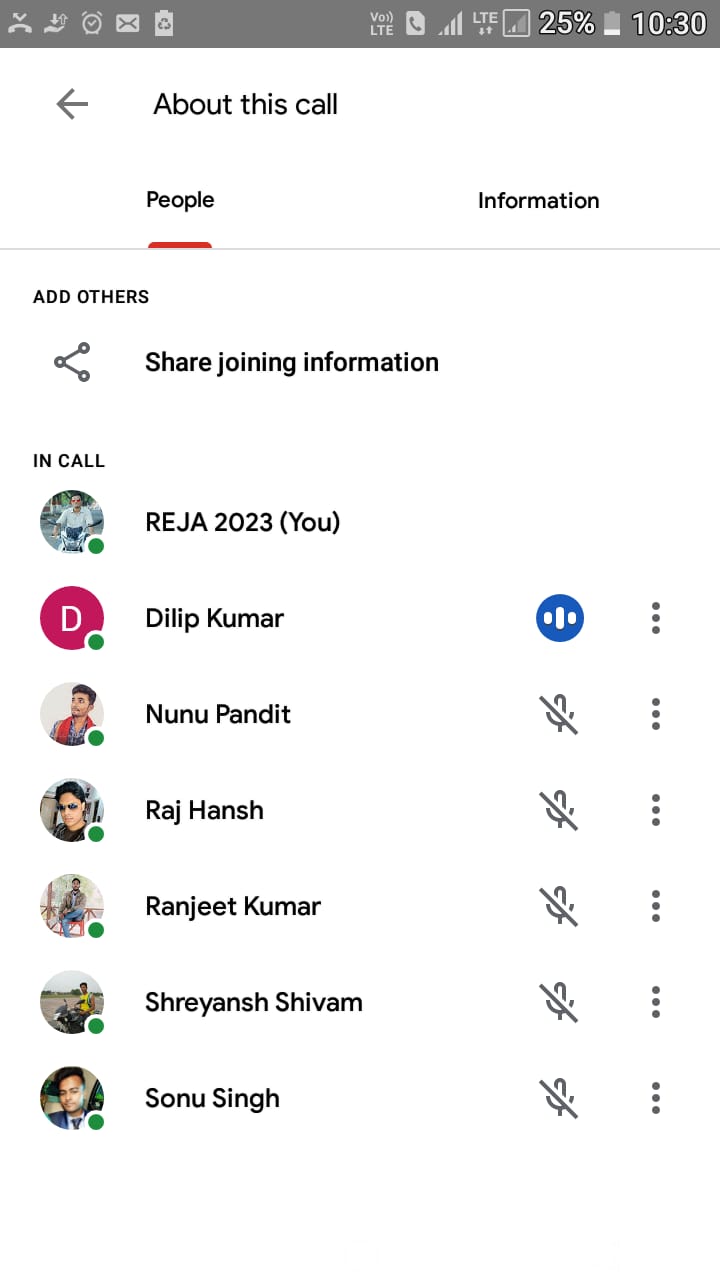Open more options for Dilip Kumar
Viewport: 720px width, 1280px height.
(x=656, y=618)
